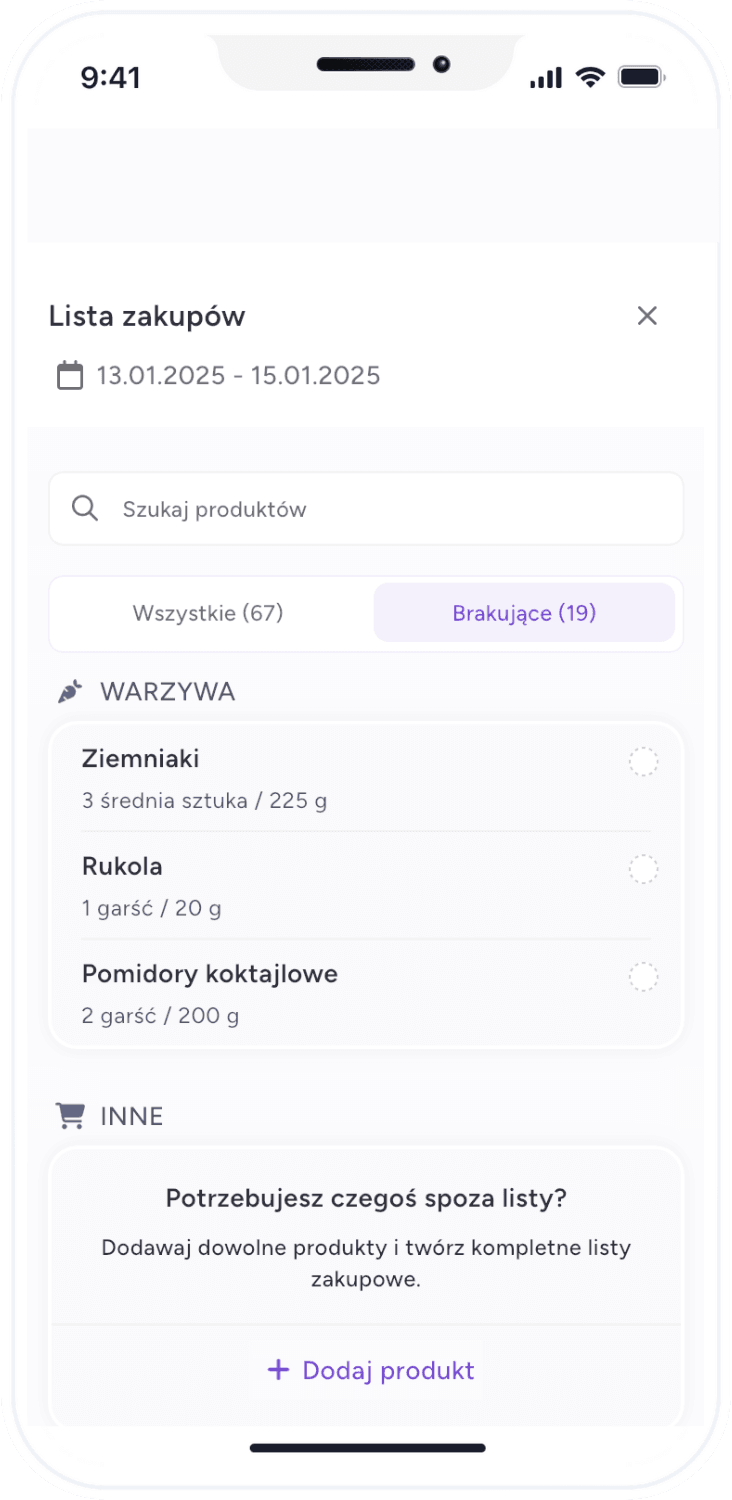This screenshot has height=1500, width=732.
Task: Tap the cellular signal bars icon
Action: tap(545, 76)
